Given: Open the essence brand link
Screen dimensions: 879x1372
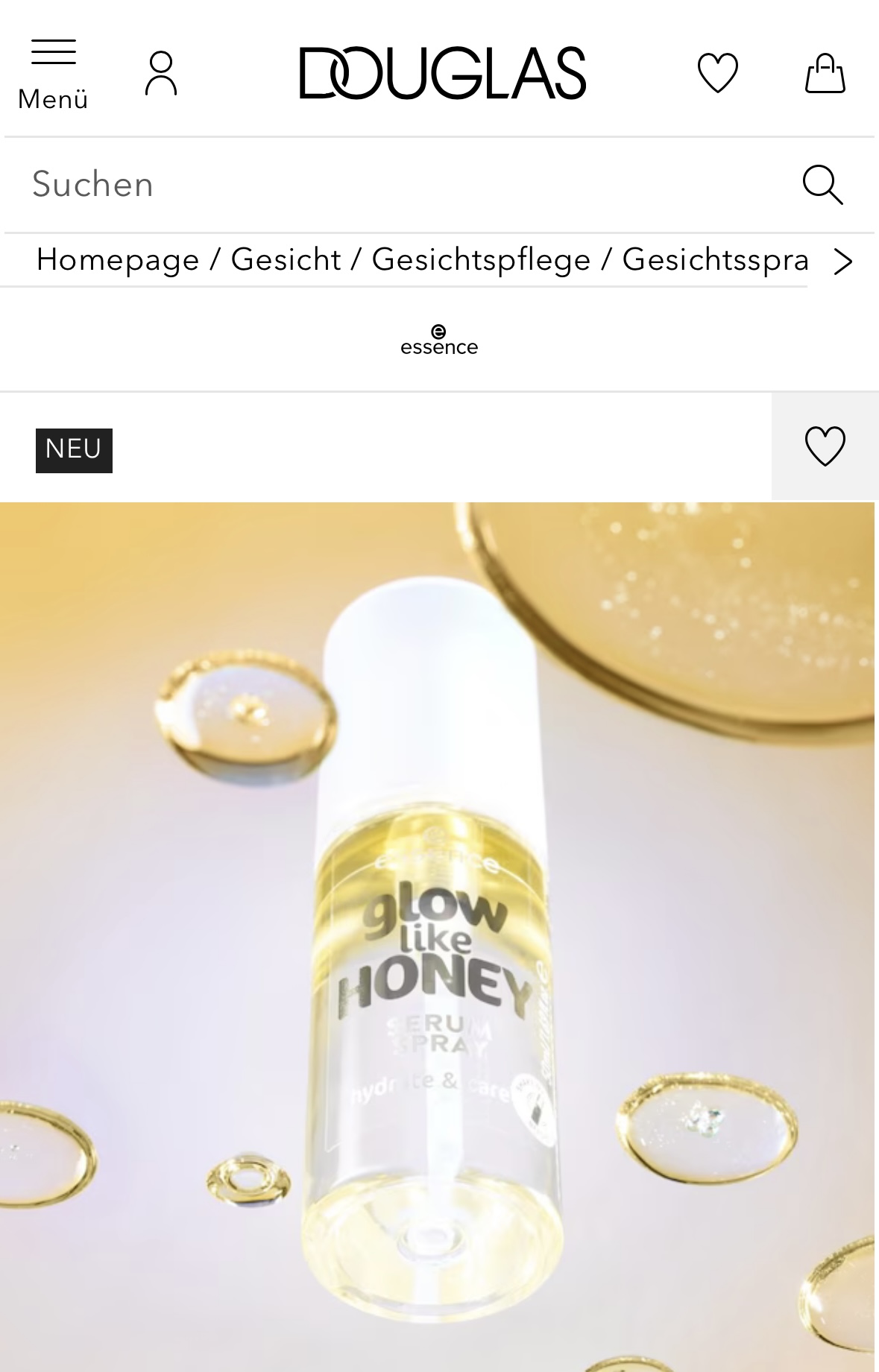Looking at the screenshot, I should 439,341.
